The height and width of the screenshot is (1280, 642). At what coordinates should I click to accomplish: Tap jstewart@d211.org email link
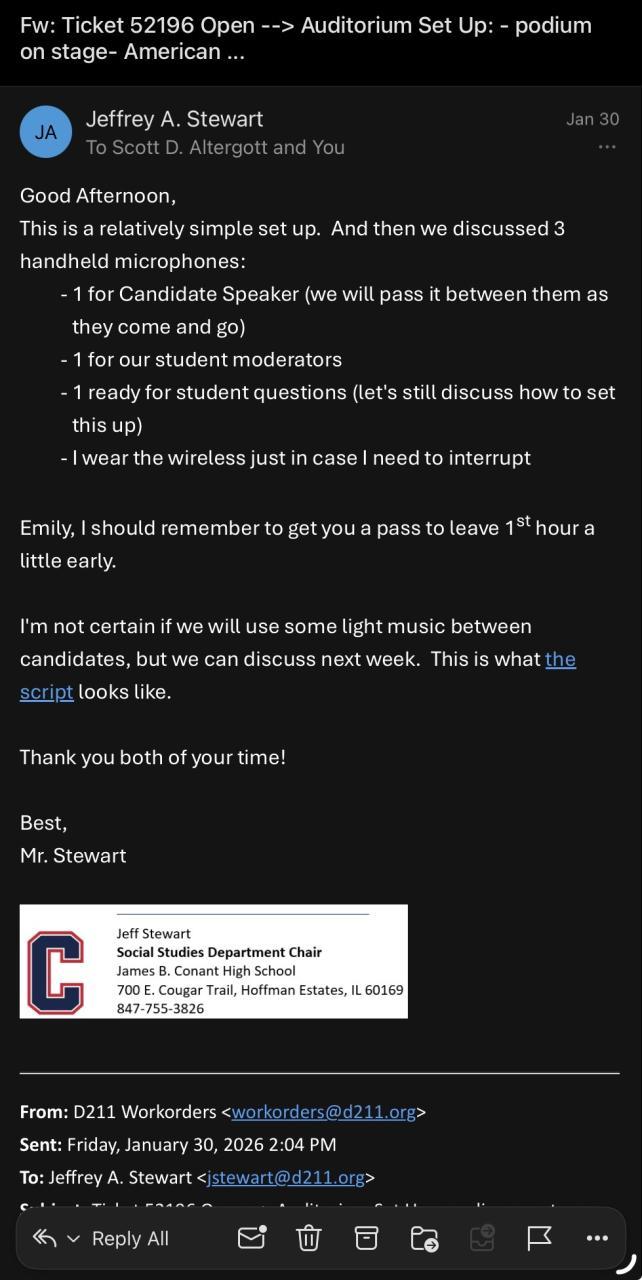click(285, 1177)
